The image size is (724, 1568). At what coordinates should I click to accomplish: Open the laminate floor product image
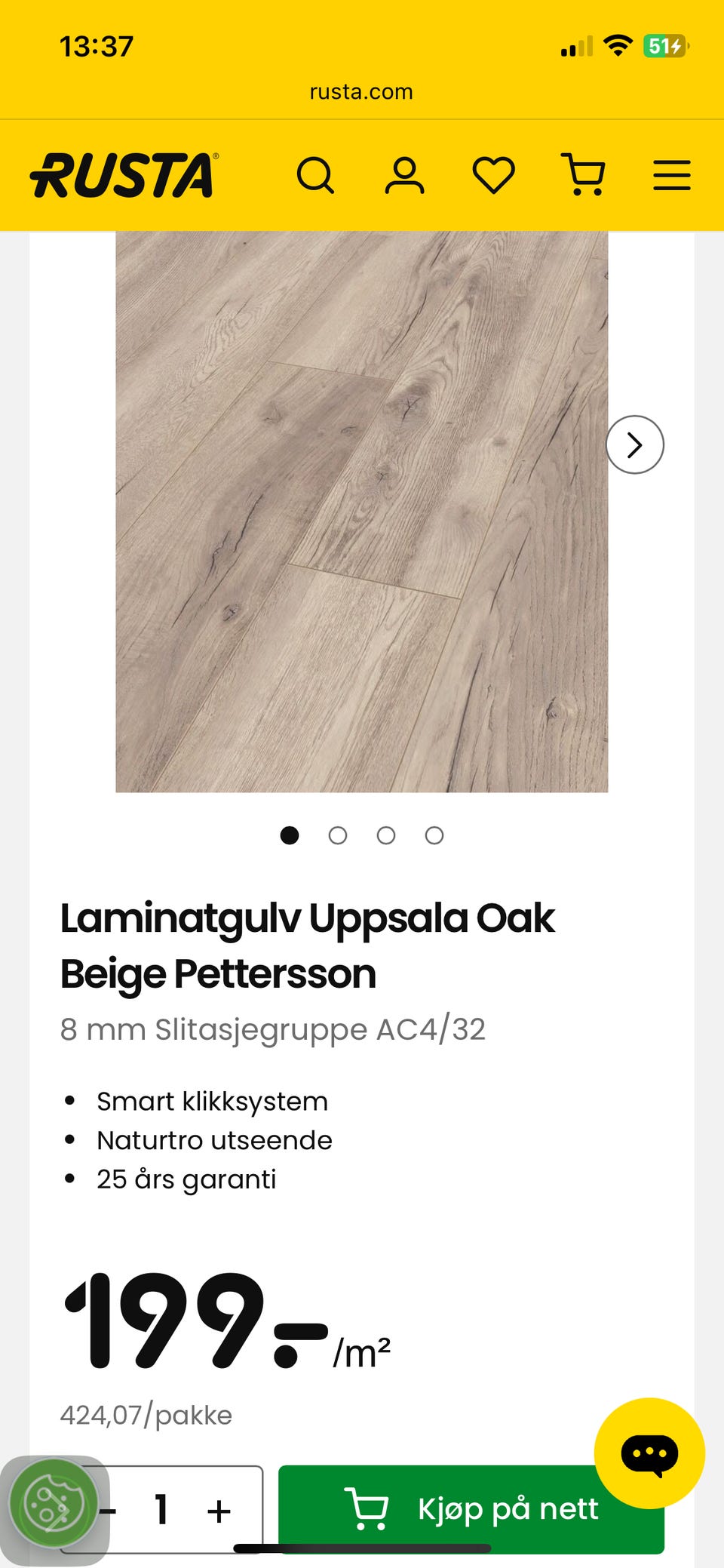pyautogui.click(x=361, y=512)
